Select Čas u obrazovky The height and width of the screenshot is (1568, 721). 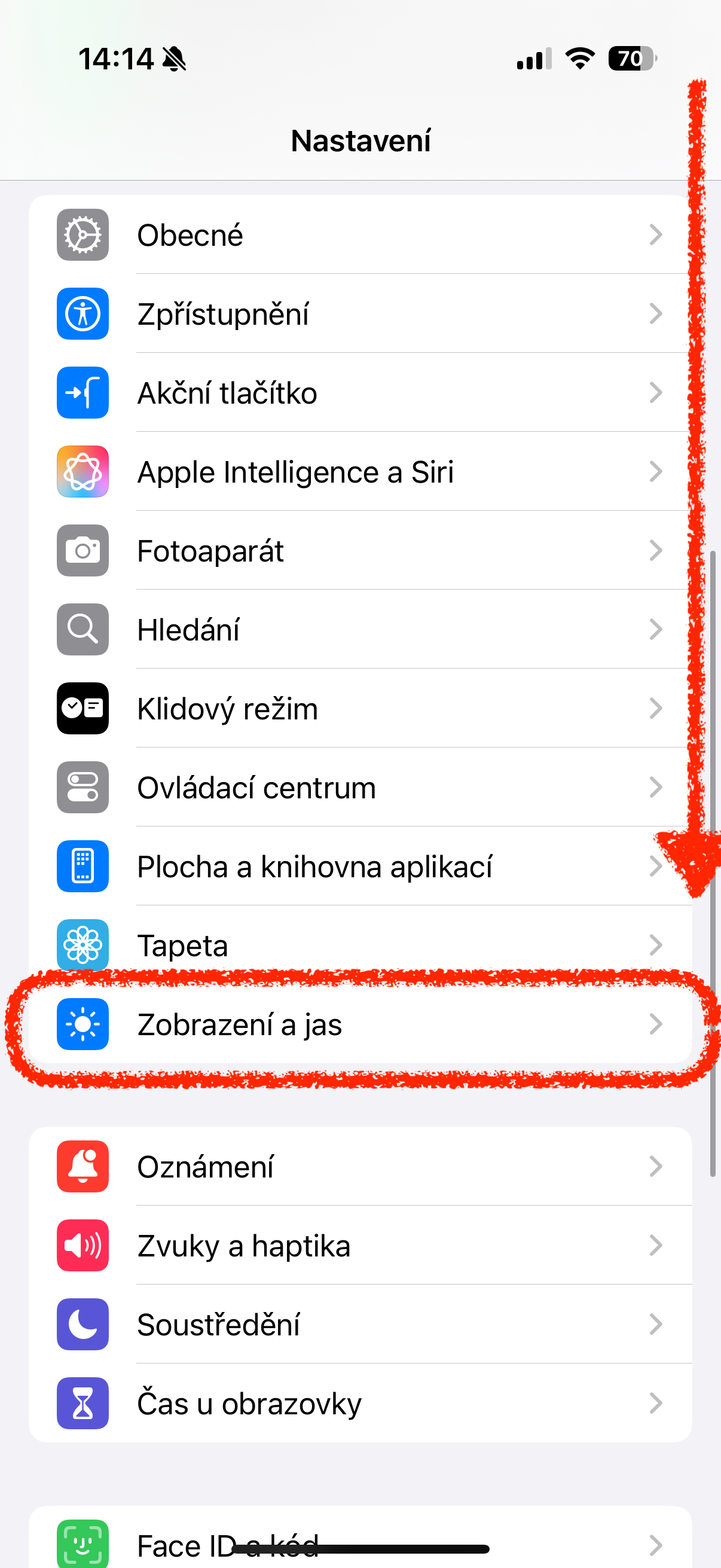click(359, 1404)
